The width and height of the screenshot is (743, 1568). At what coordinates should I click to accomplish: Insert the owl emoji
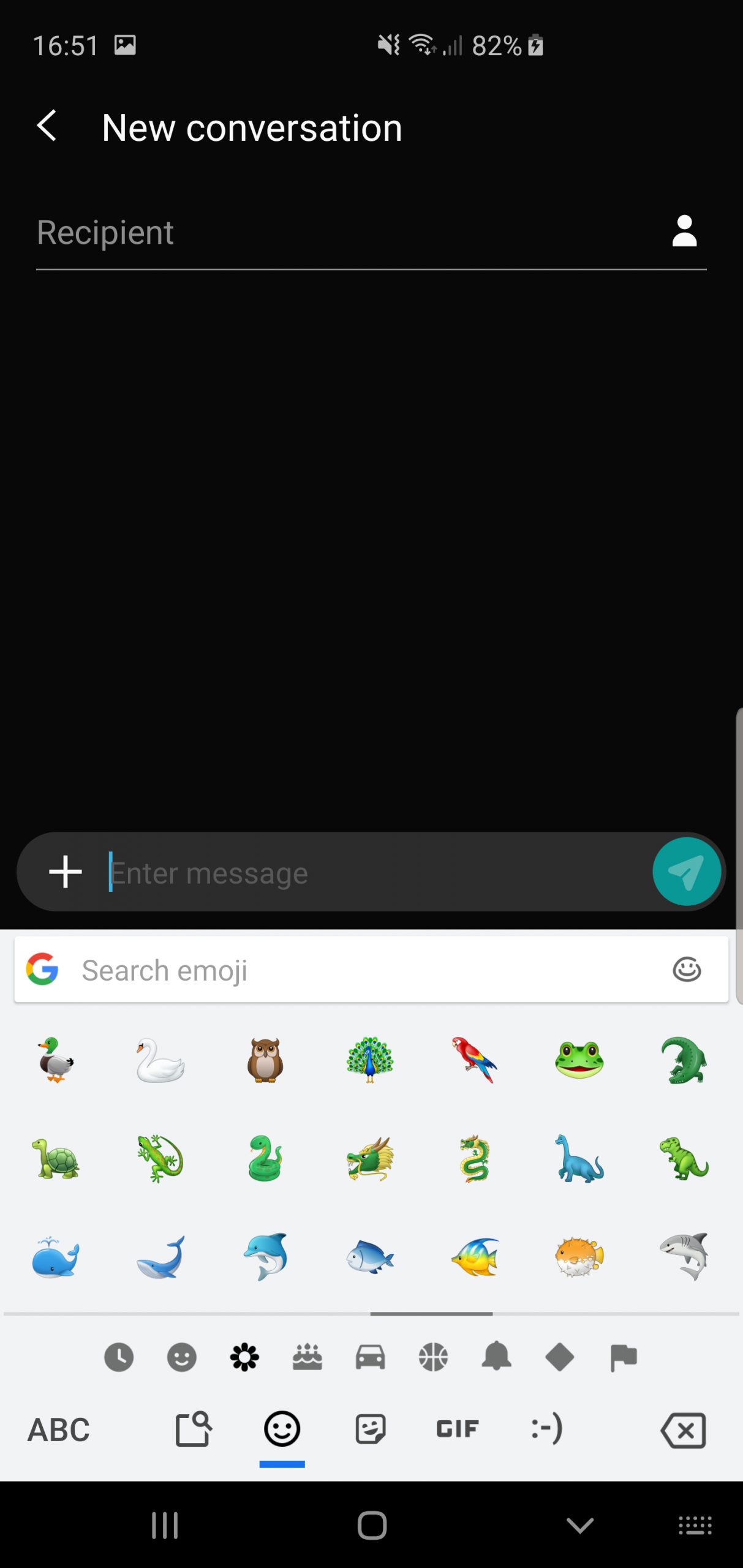[265, 1061]
